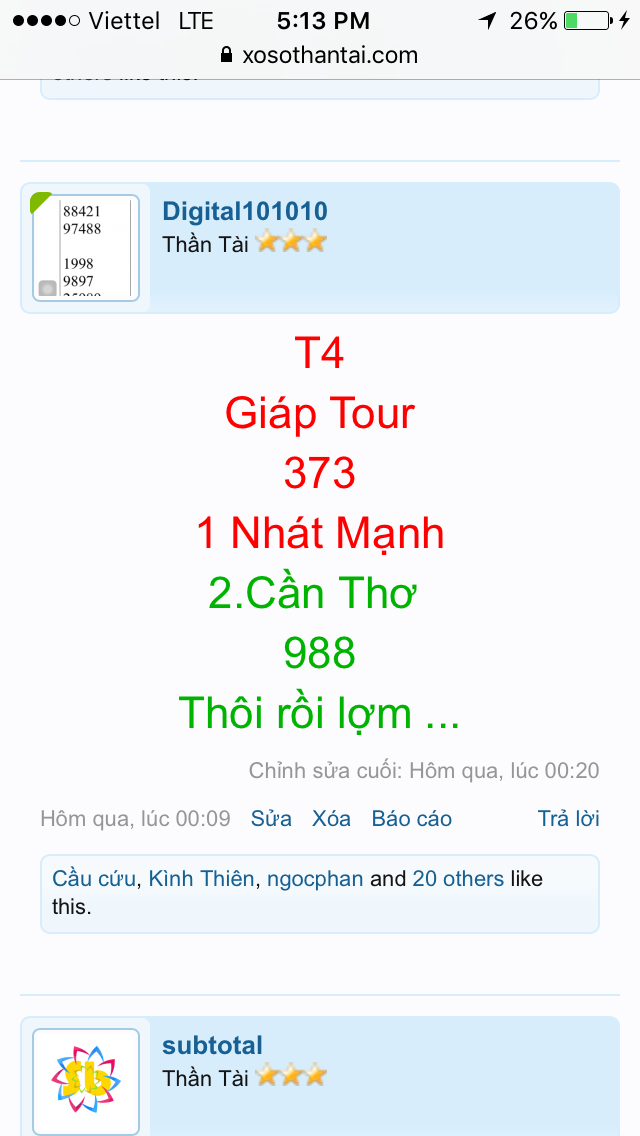The width and height of the screenshot is (640, 1136).
Task: View Cầu cứu's profile from likes
Action: 96,880
